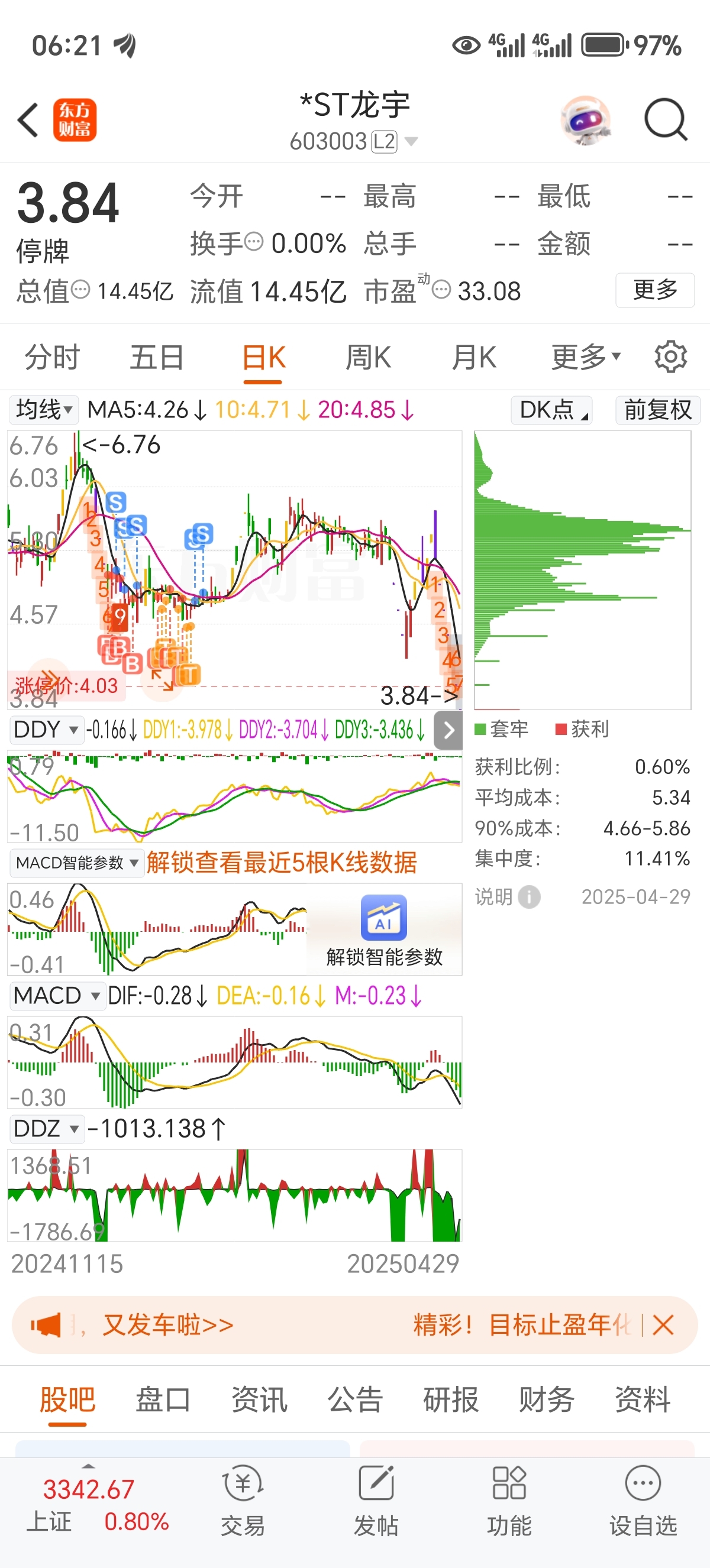Switch to the 五日 chart tab
Image resolution: width=710 pixels, height=1568 pixels.
(x=157, y=357)
